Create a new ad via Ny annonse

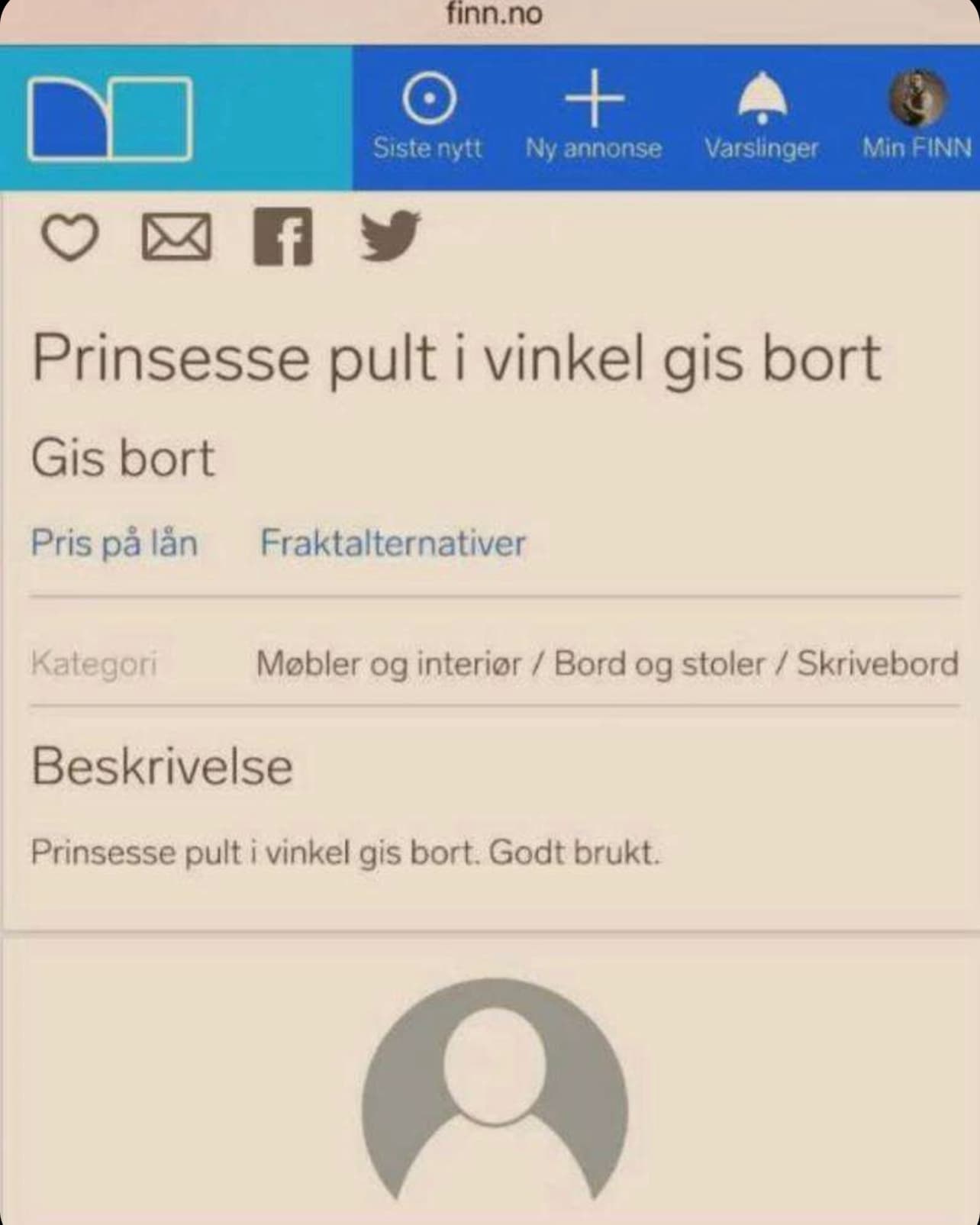(x=593, y=114)
